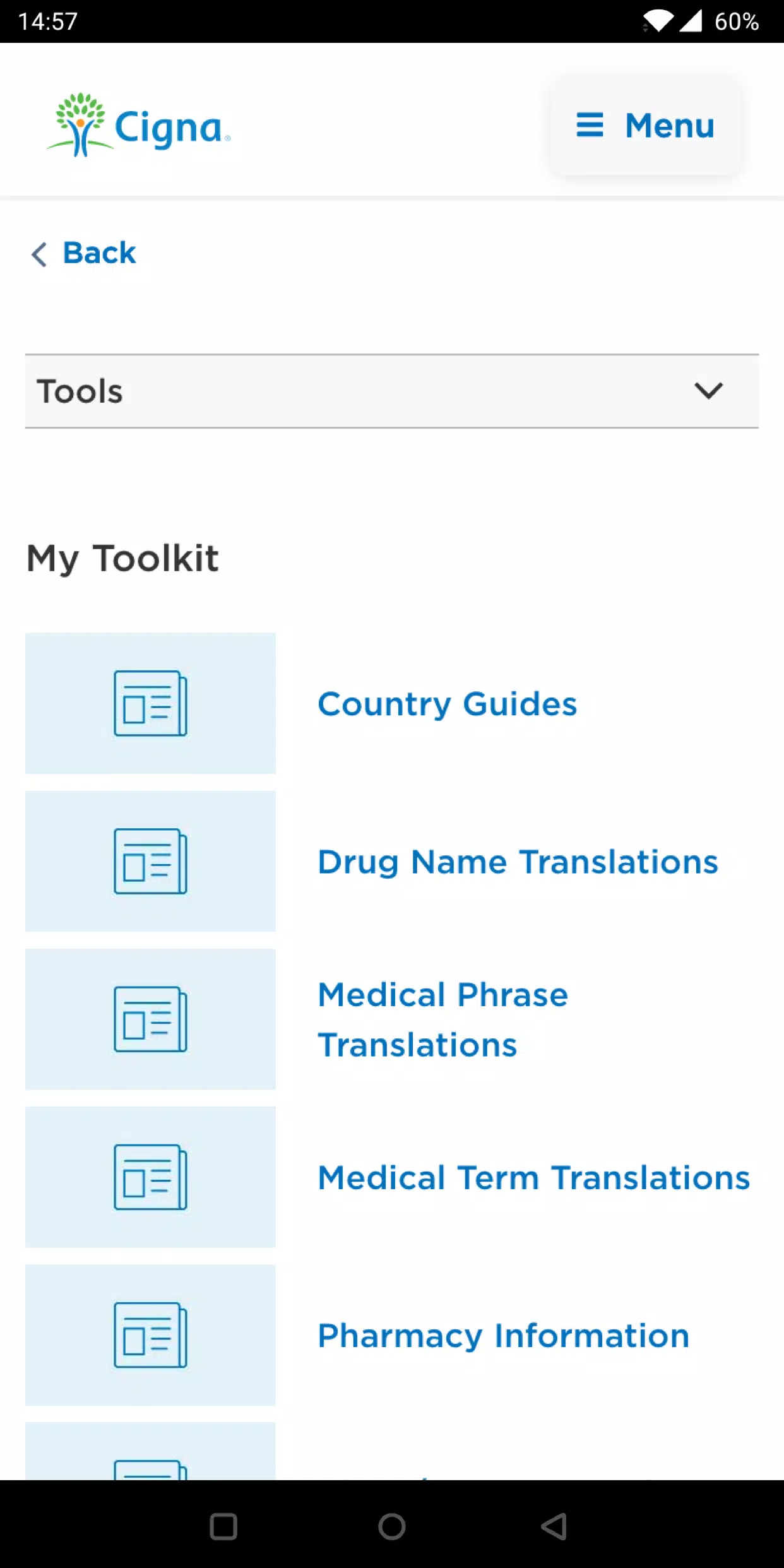Open Medical Phrase Translations
This screenshot has height=1568, width=784.
pyautogui.click(x=442, y=1019)
